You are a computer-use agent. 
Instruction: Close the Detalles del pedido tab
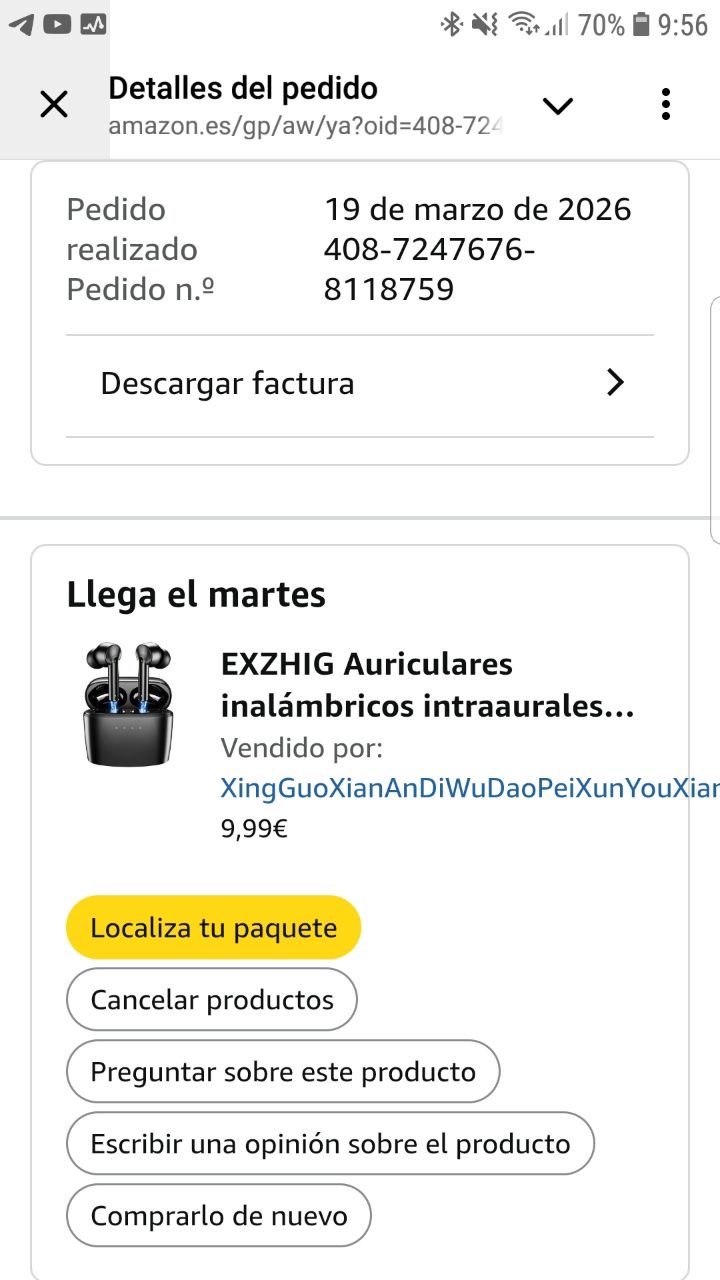pos(53,104)
